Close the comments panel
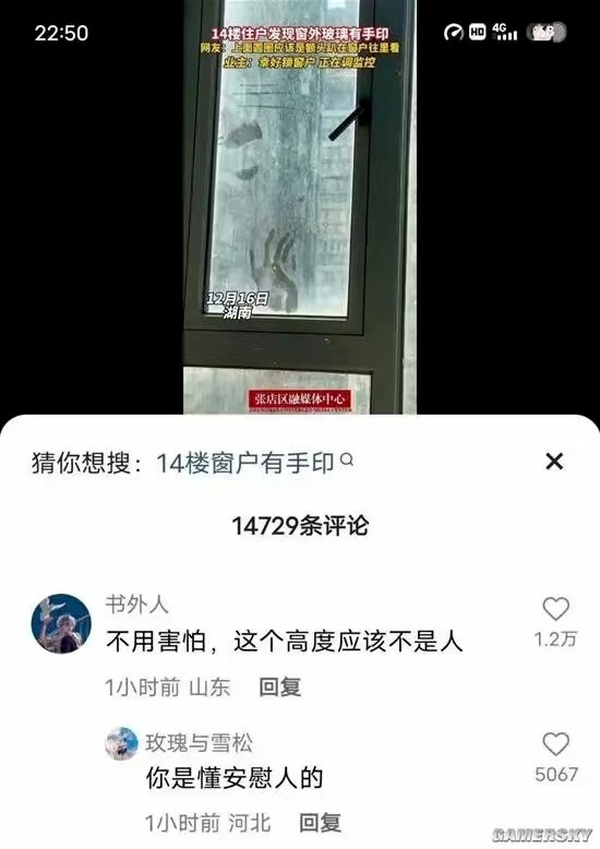The width and height of the screenshot is (600, 849). [553, 462]
